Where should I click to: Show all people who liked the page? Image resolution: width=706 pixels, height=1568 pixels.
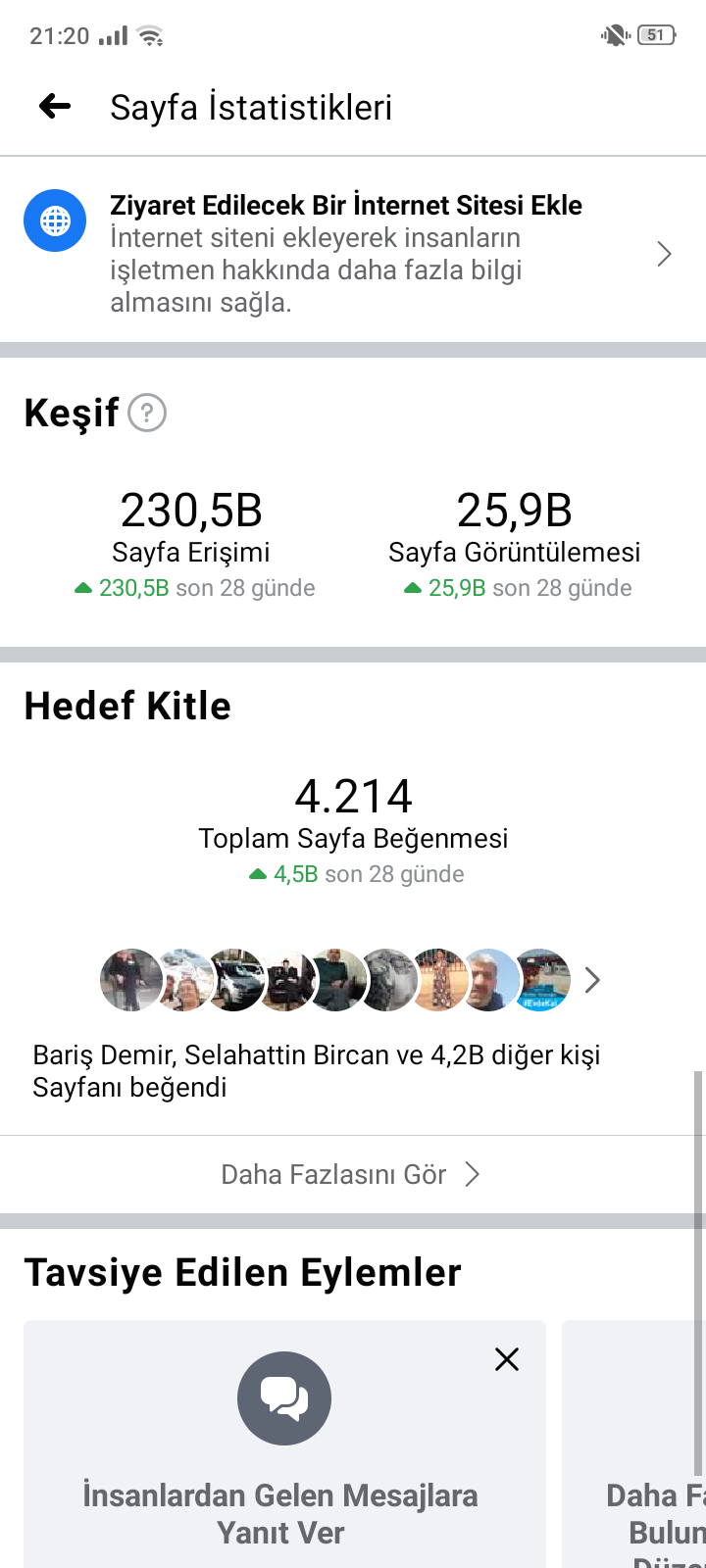click(592, 980)
